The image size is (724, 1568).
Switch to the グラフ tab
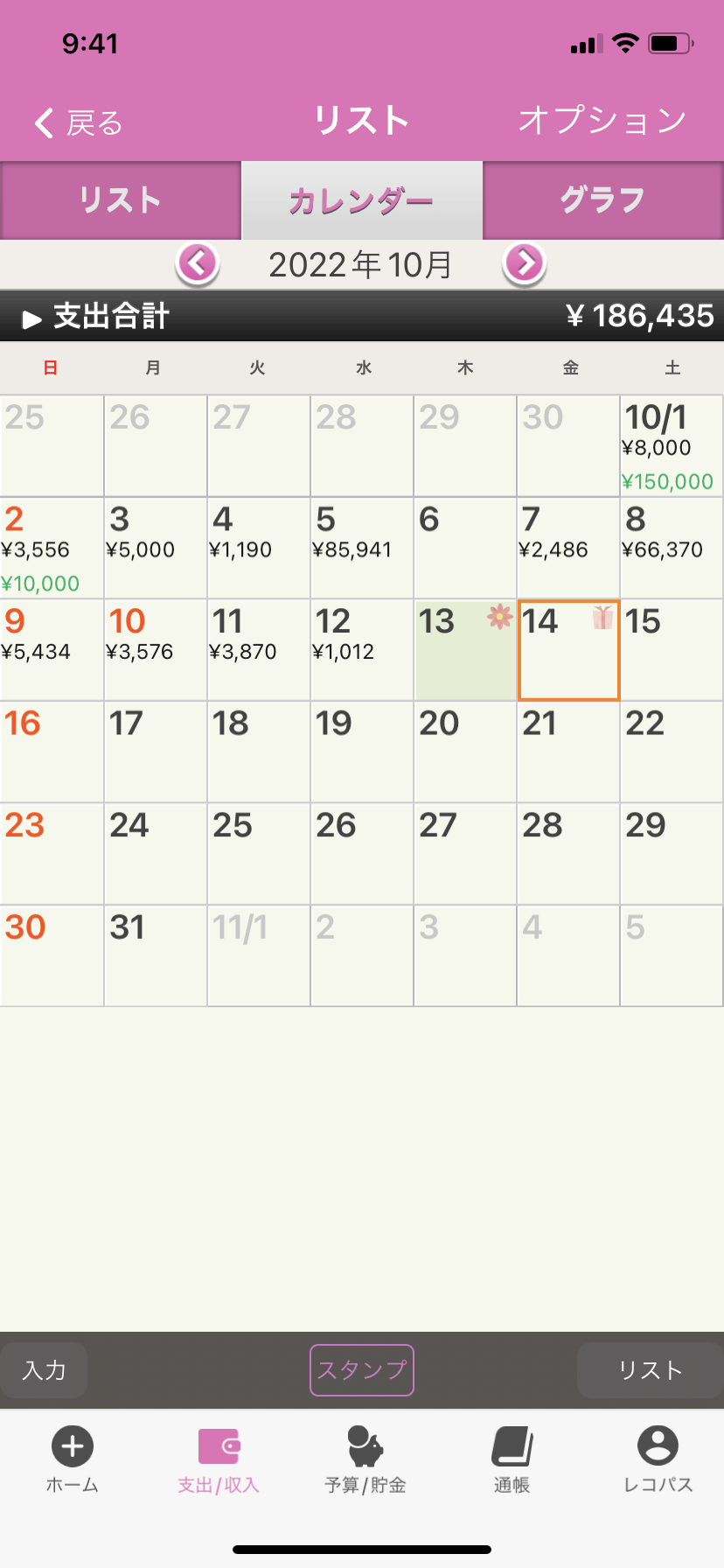point(602,200)
